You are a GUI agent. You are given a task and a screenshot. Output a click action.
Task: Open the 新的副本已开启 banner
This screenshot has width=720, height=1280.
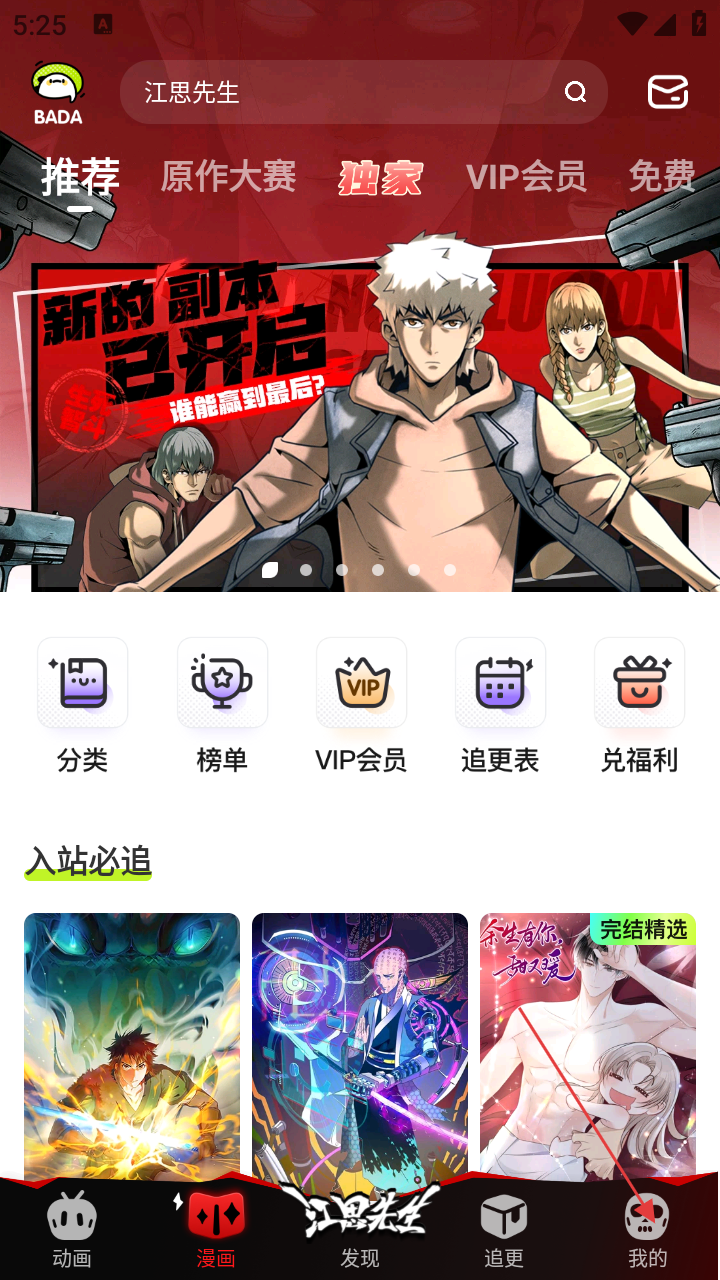360,420
